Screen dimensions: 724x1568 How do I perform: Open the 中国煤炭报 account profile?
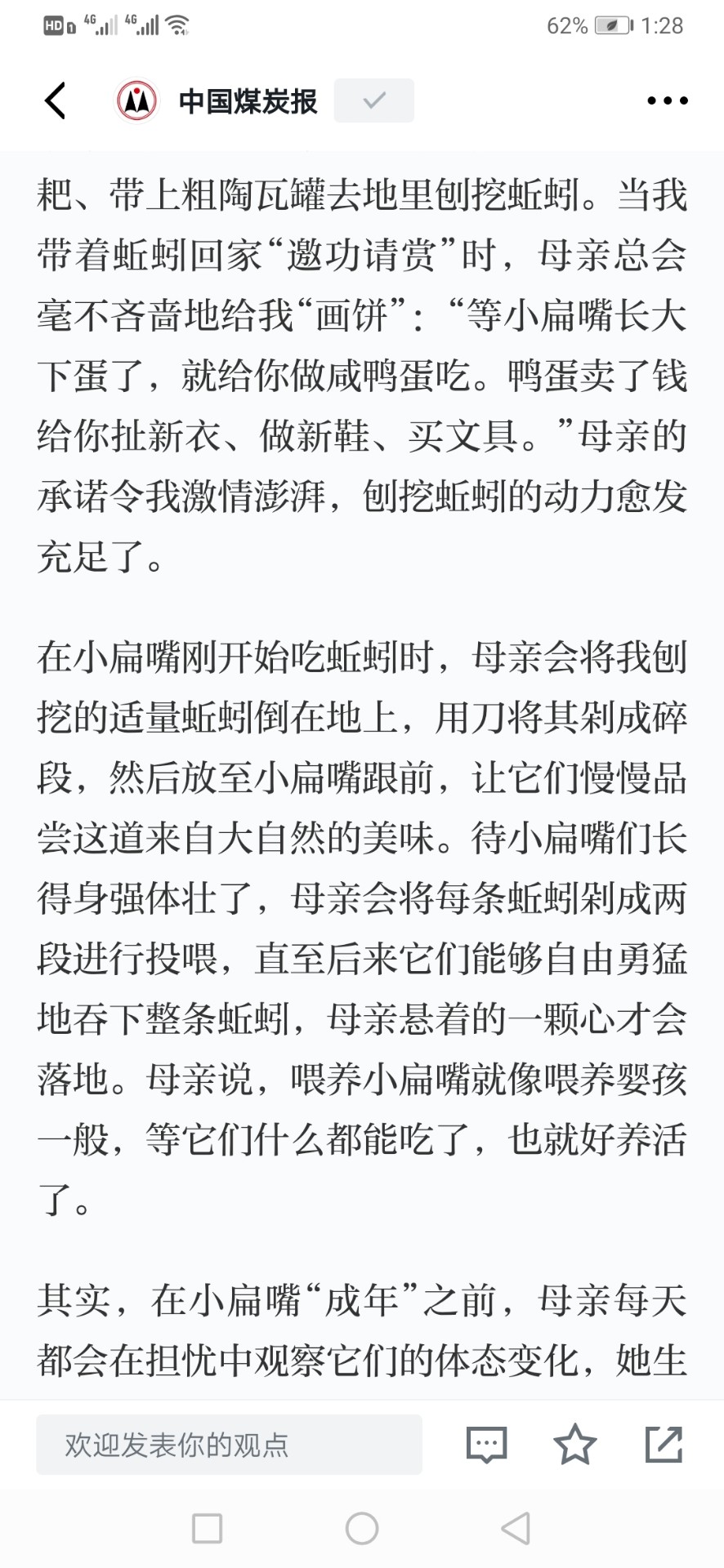217,100
